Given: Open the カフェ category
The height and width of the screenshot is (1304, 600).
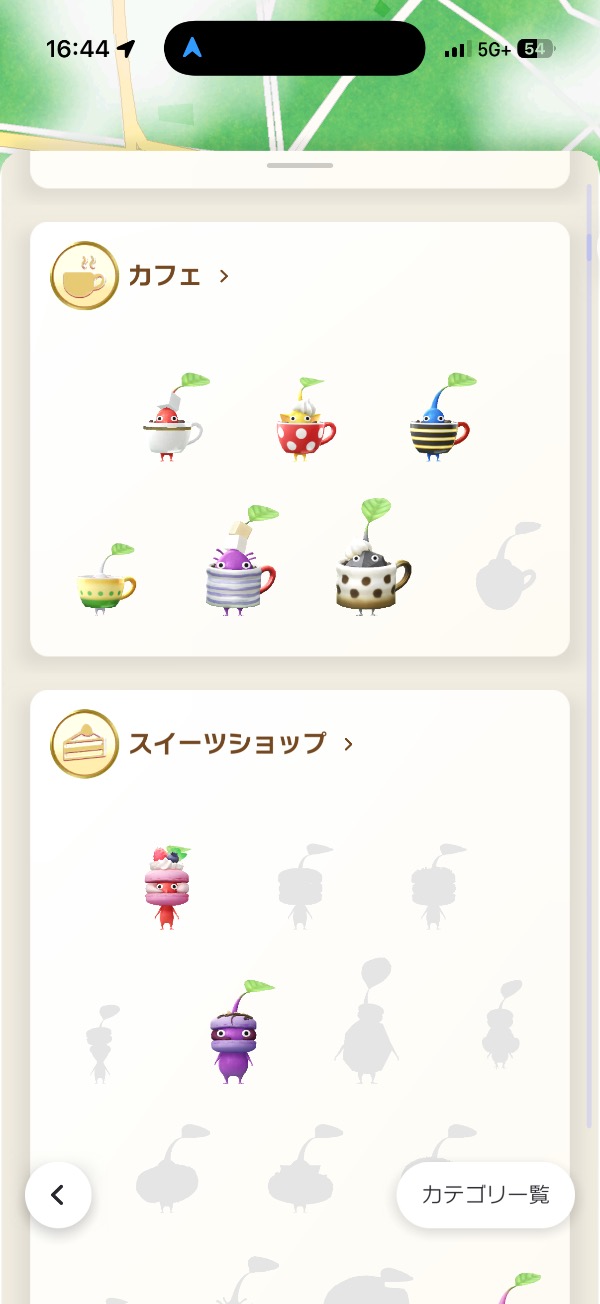Looking at the screenshot, I should [178, 276].
